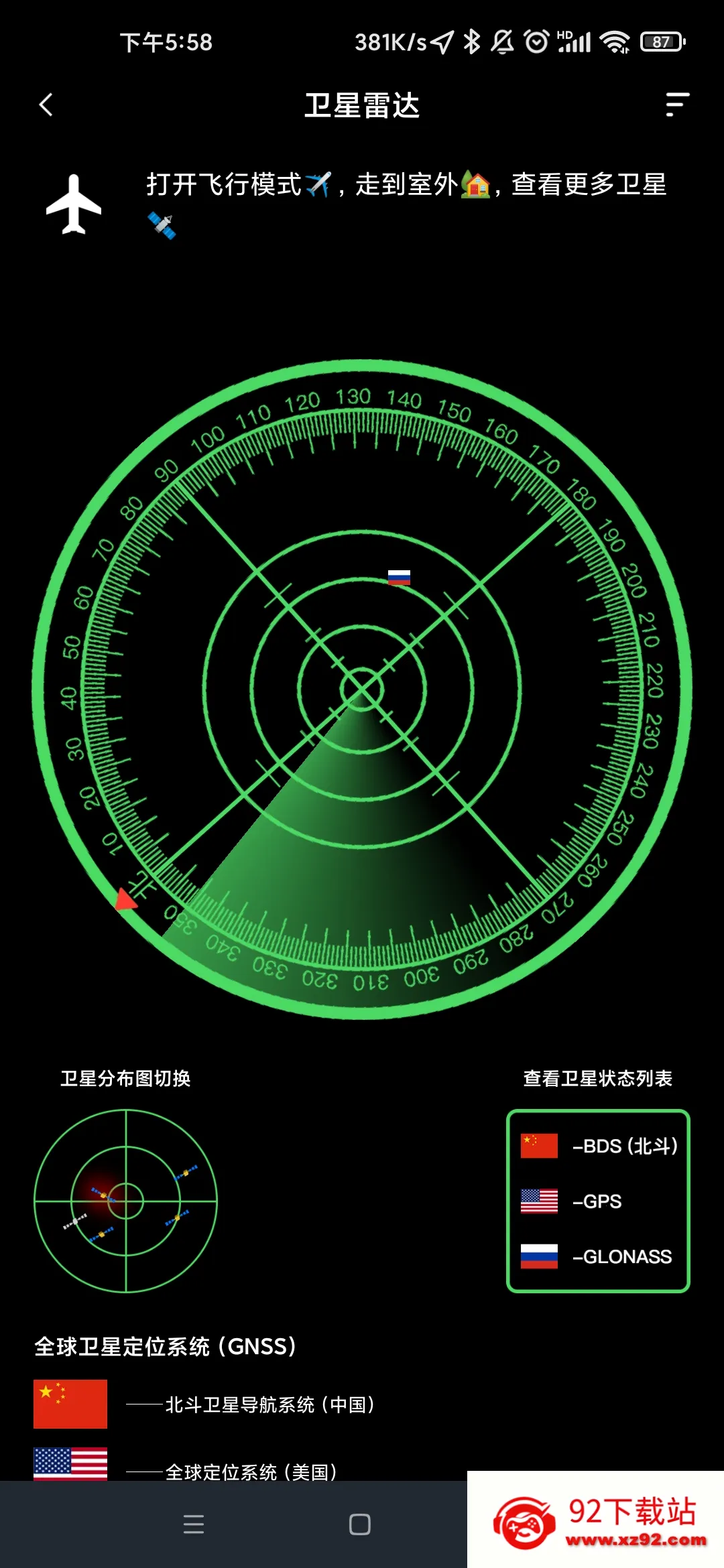This screenshot has width=724, height=1568.
Task: Tap the airplane mode icon
Action: [x=74, y=204]
